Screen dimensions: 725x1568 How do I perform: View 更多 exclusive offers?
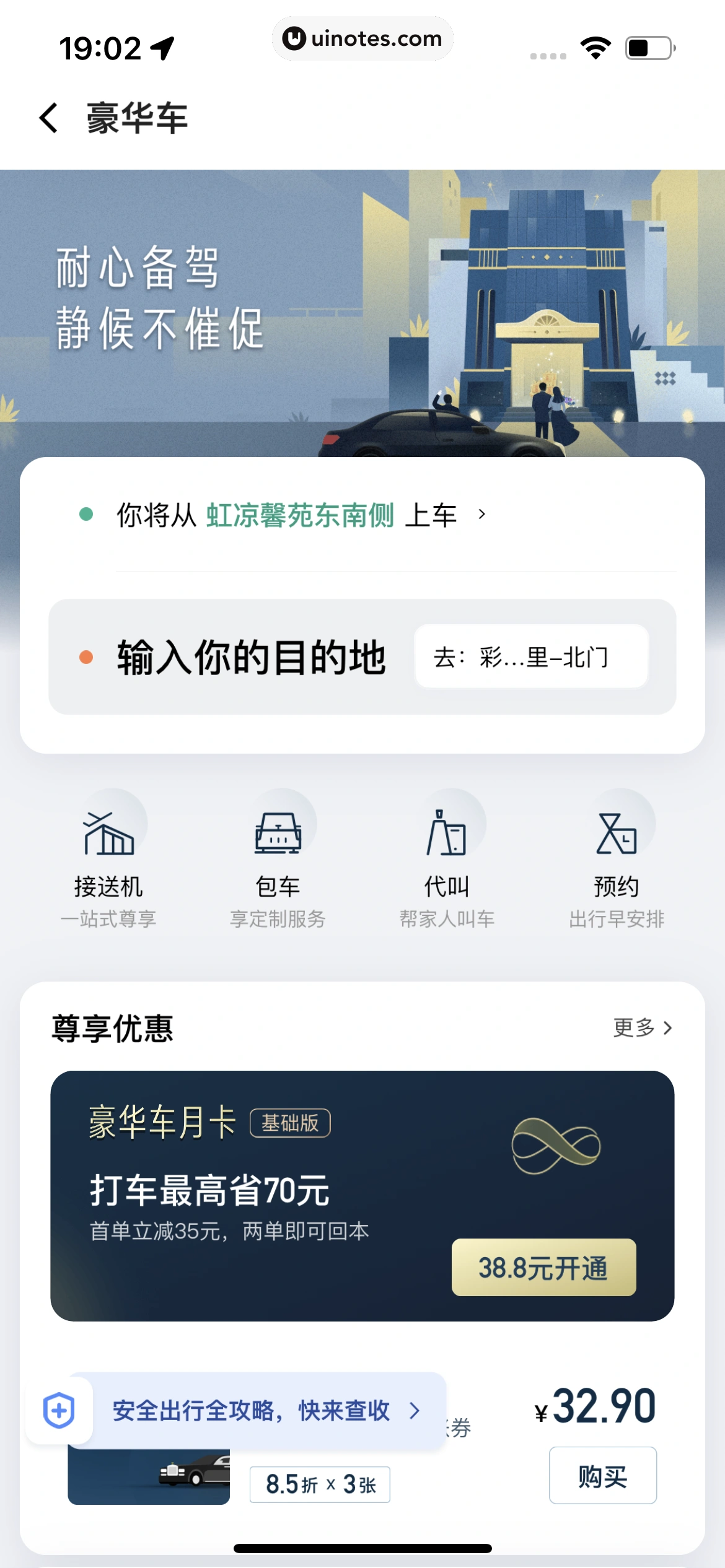(642, 1028)
